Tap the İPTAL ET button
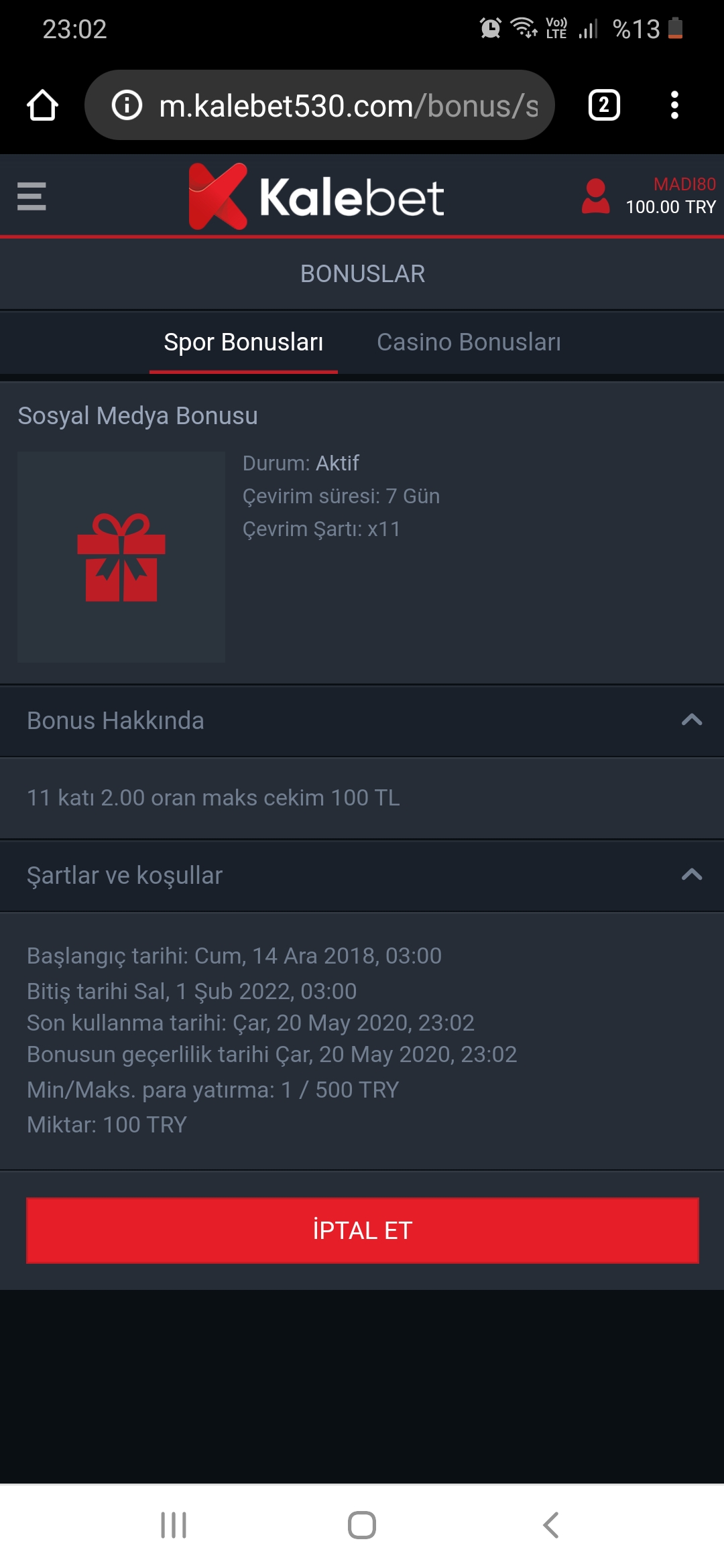Image resolution: width=724 pixels, height=1568 pixels. click(362, 1230)
